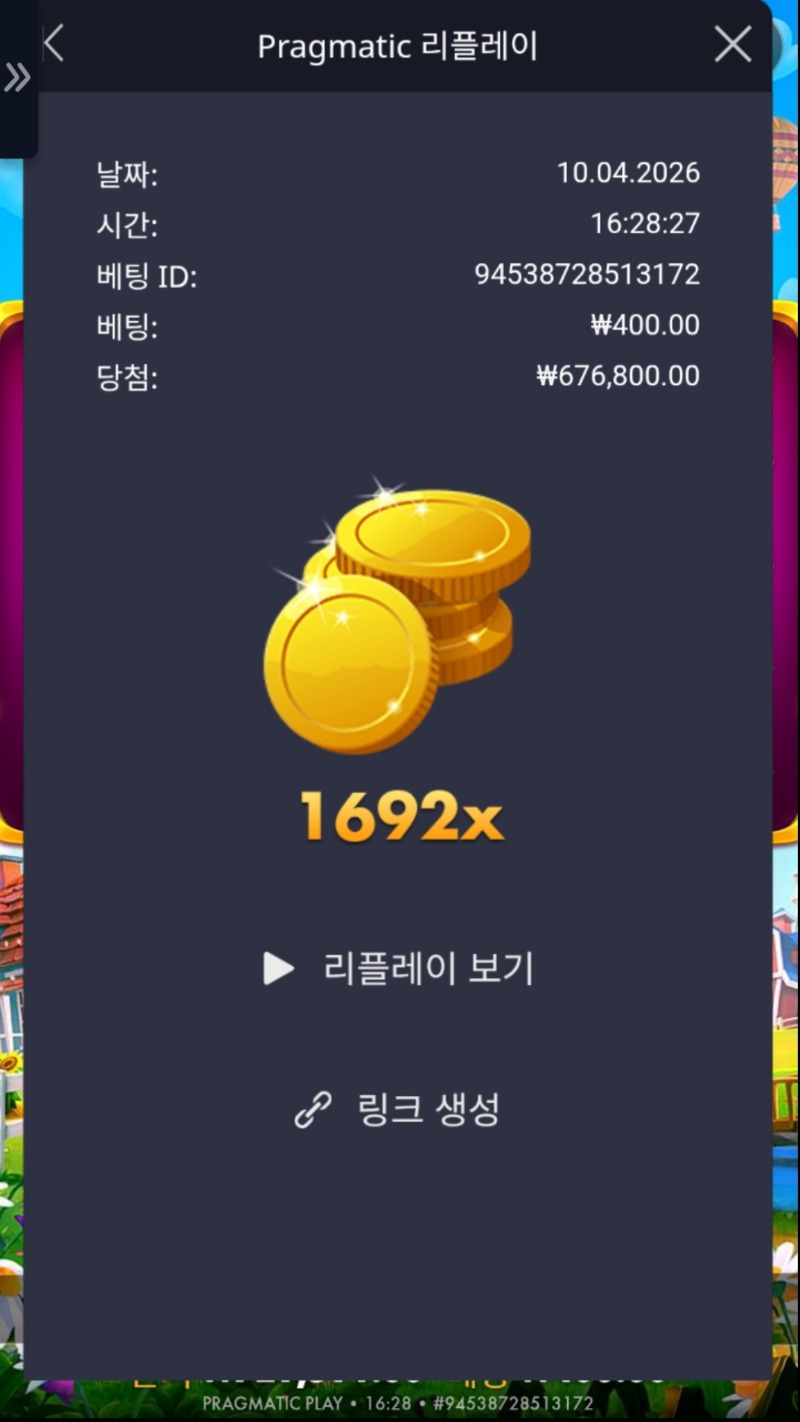The height and width of the screenshot is (1422, 800).
Task: Click the gold coins graphic
Action: tap(400, 615)
